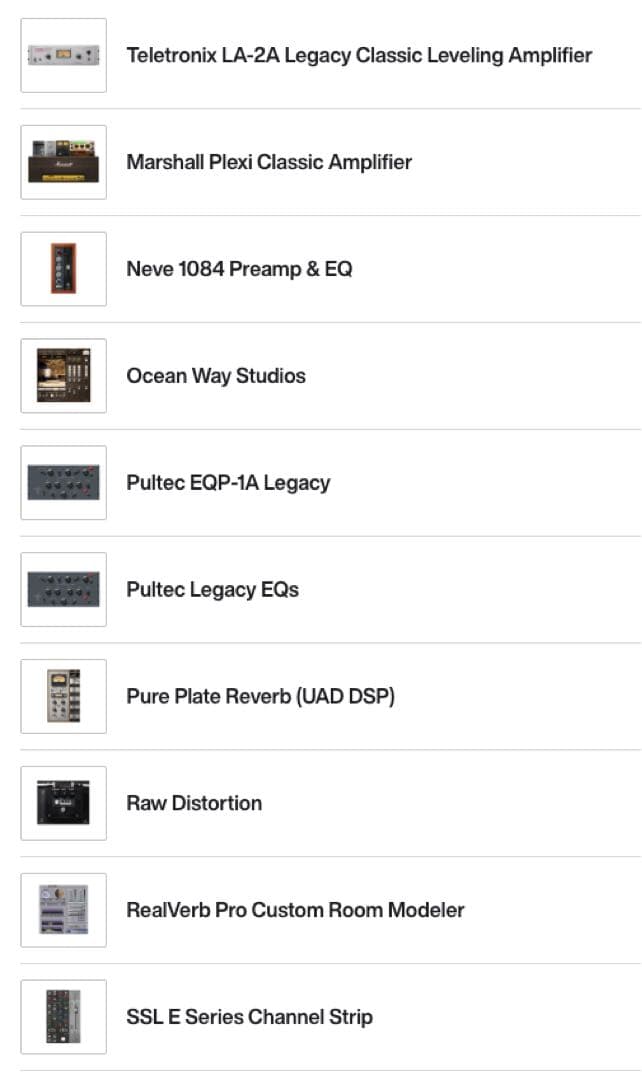Select SSL E Series Channel Strip
This screenshot has height=1080, width=642.
tap(249, 1018)
